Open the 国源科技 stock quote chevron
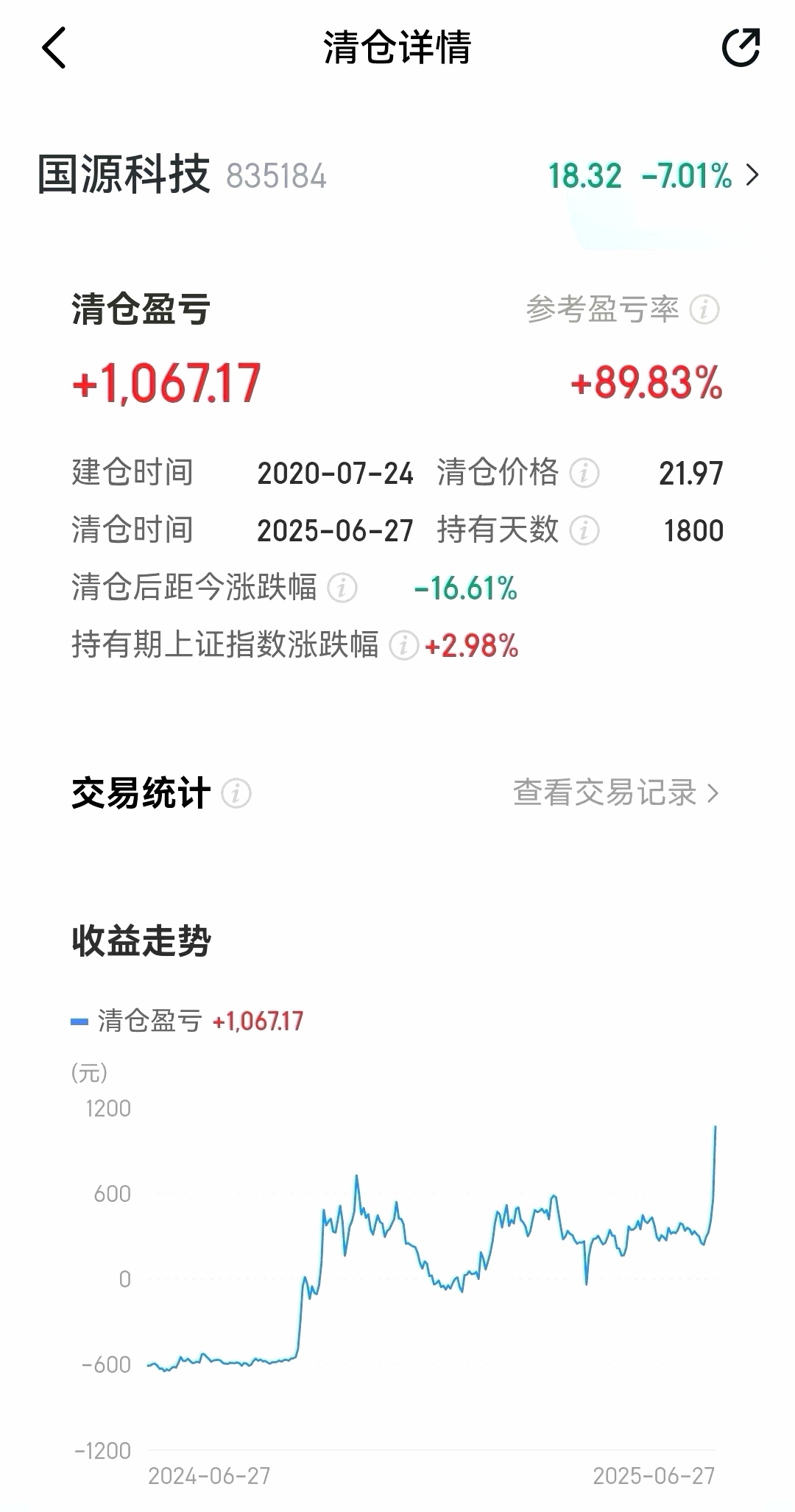This screenshot has height=1512, width=795. (x=752, y=175)
